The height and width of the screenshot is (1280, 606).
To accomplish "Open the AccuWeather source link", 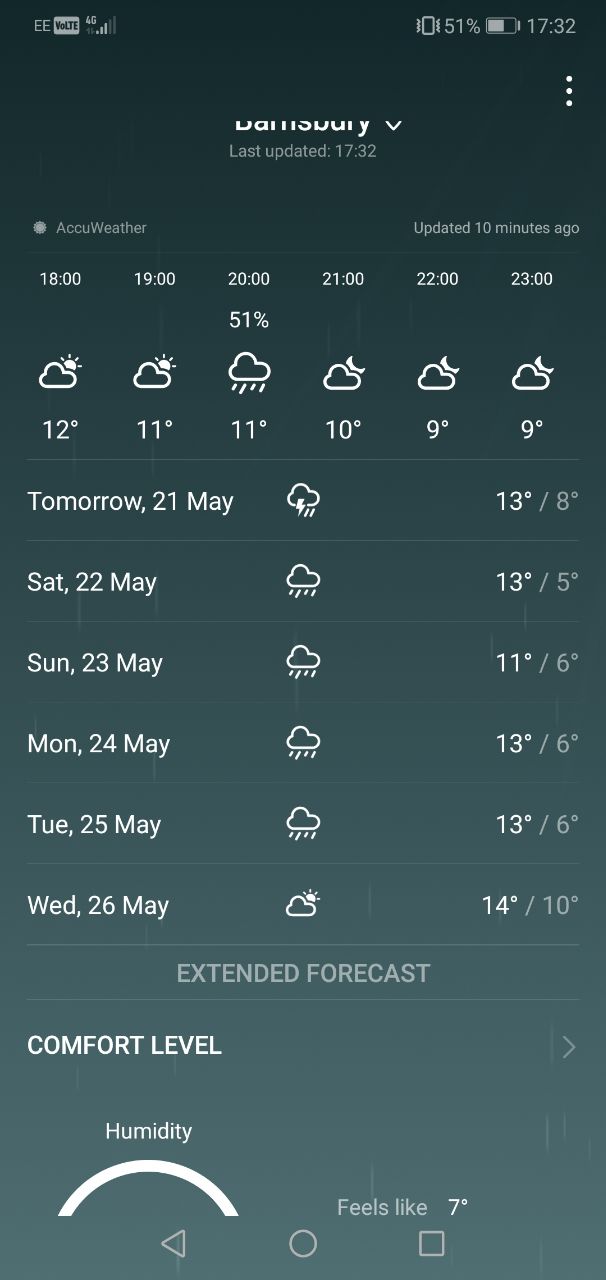I will point(90,228).
